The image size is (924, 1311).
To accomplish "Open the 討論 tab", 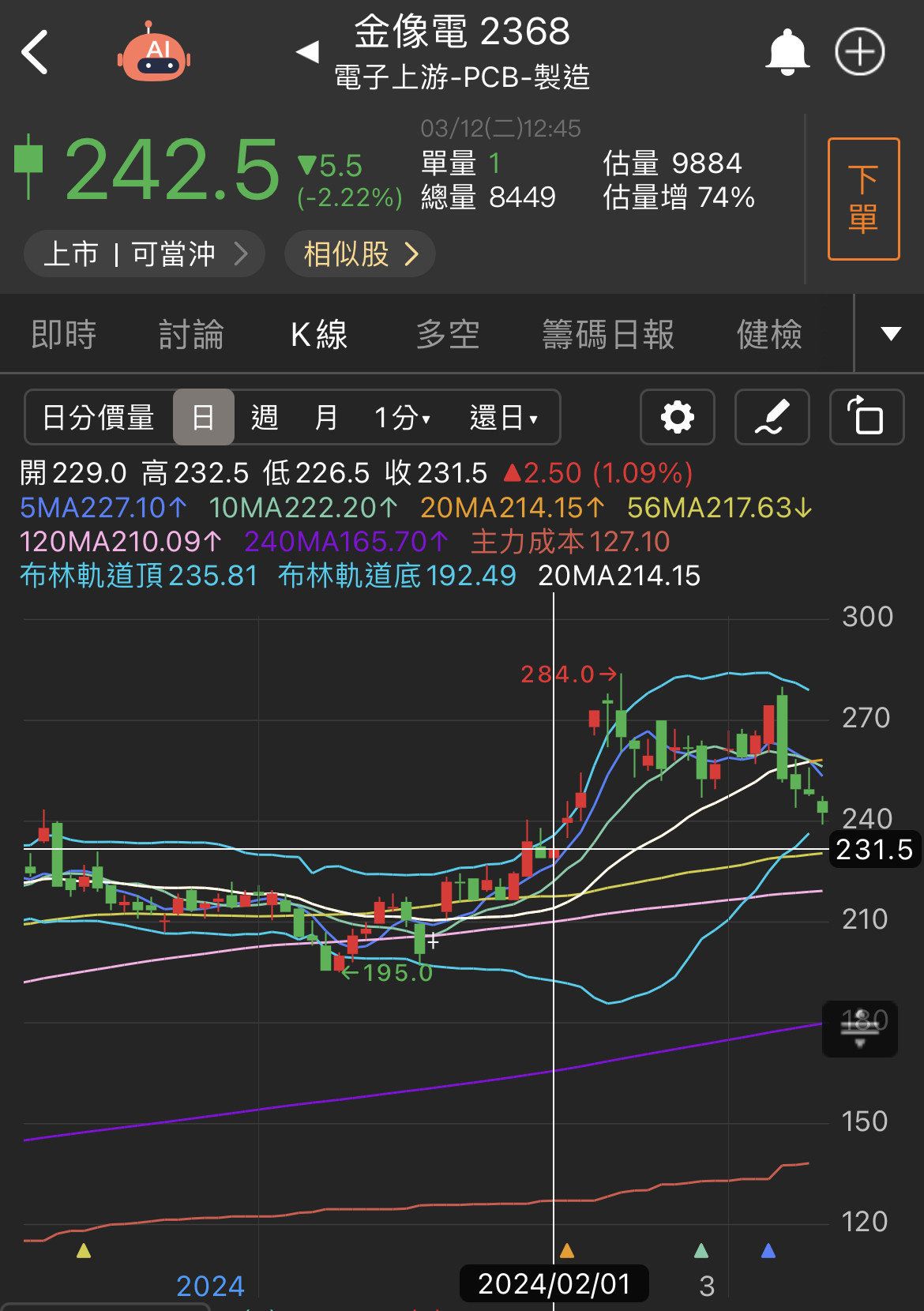I will coord(191,334).
